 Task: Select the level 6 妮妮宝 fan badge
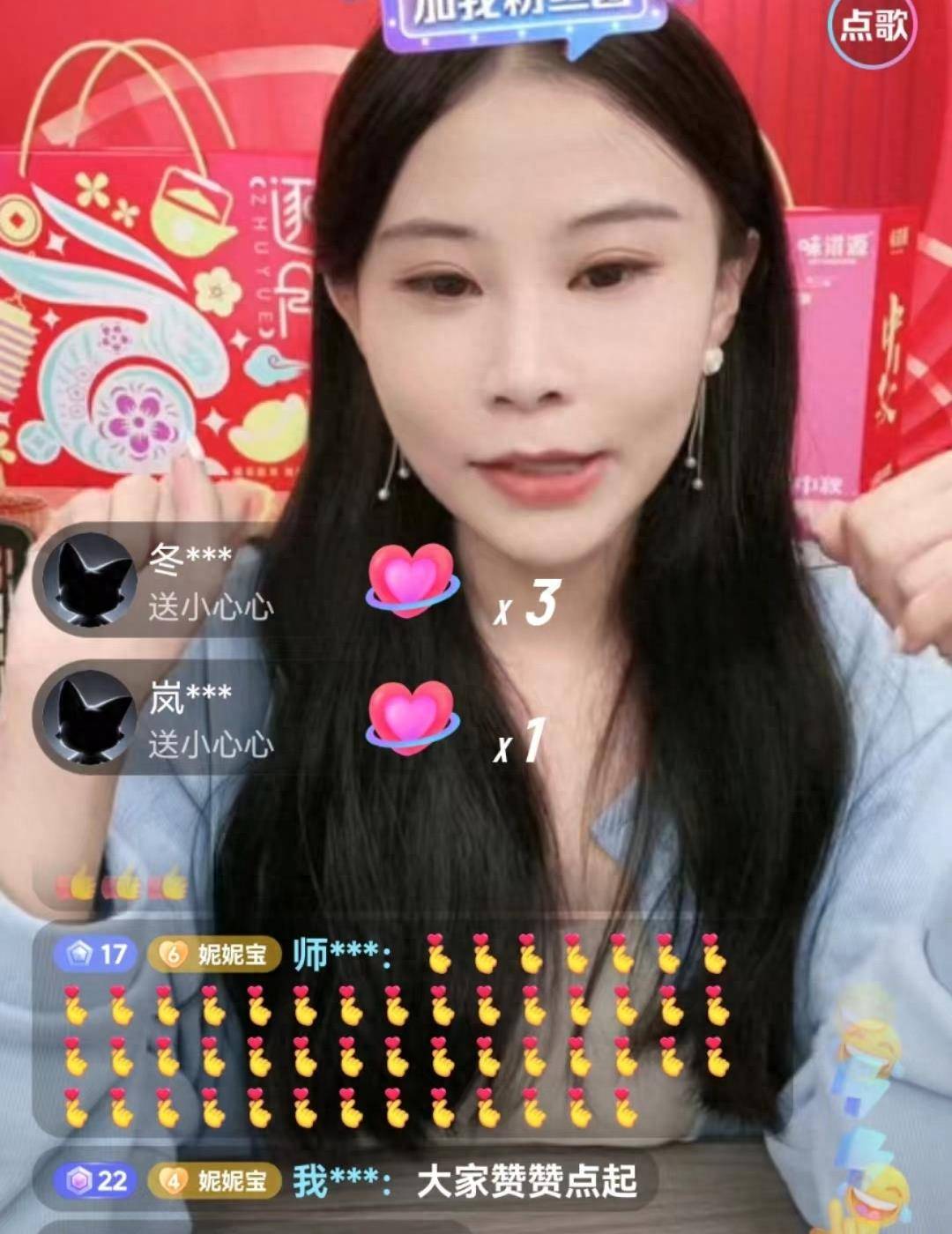[x=212, y=955]
